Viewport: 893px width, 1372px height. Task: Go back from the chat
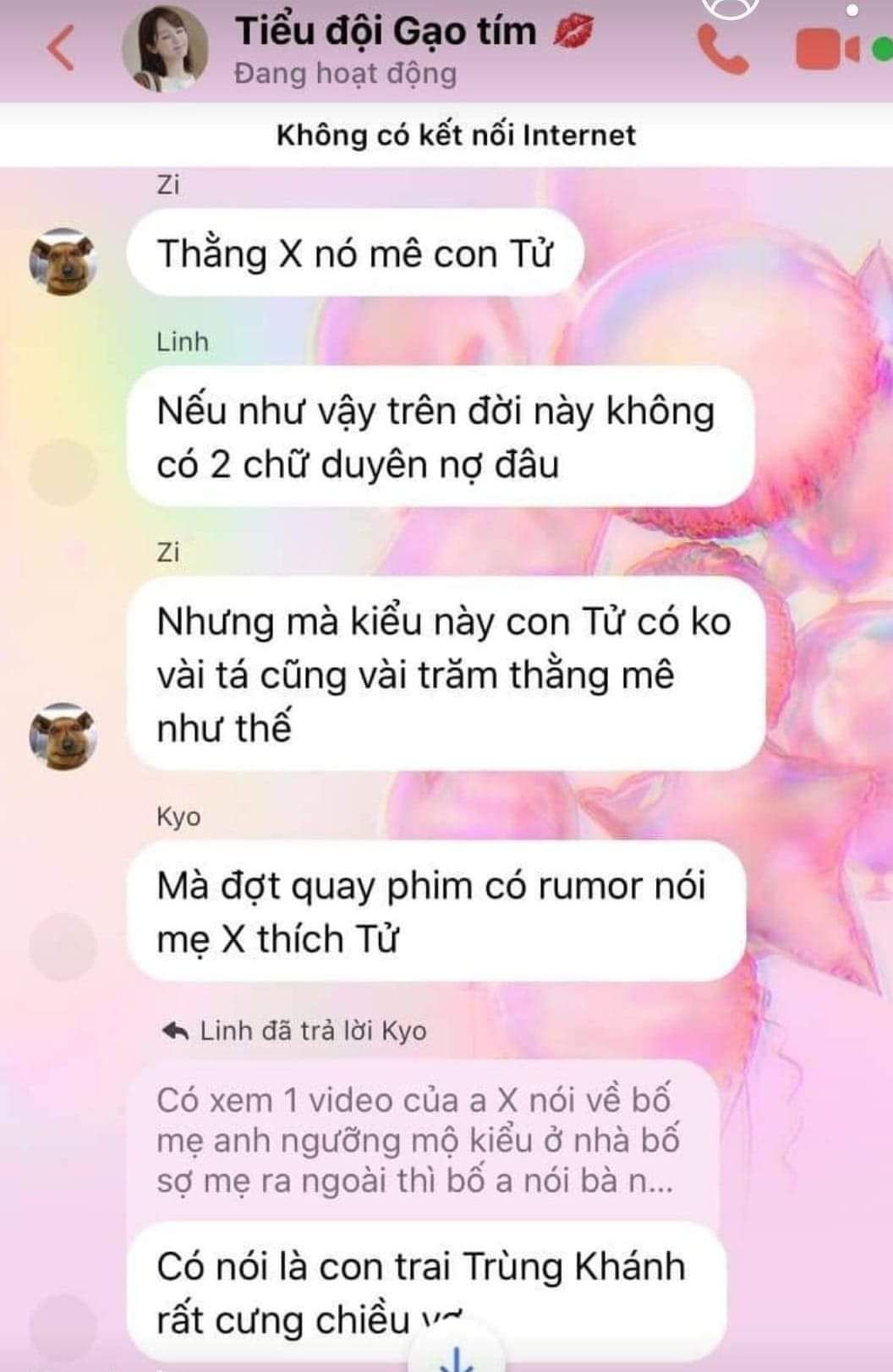[x=61, y=47]
